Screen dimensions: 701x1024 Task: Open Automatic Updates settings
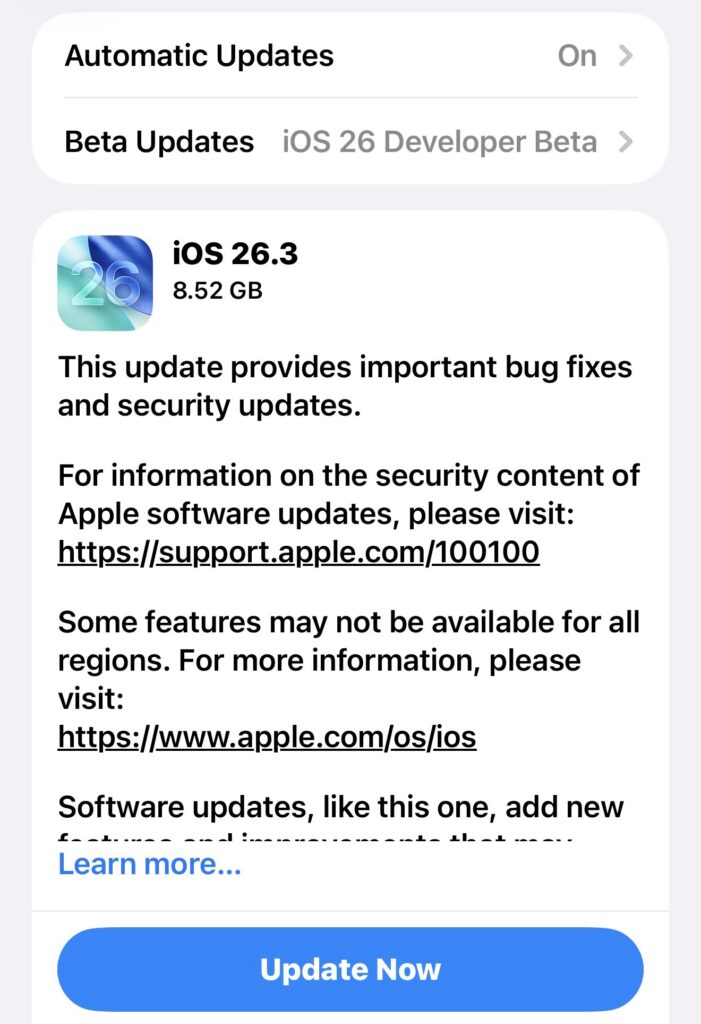pos(350,56)
